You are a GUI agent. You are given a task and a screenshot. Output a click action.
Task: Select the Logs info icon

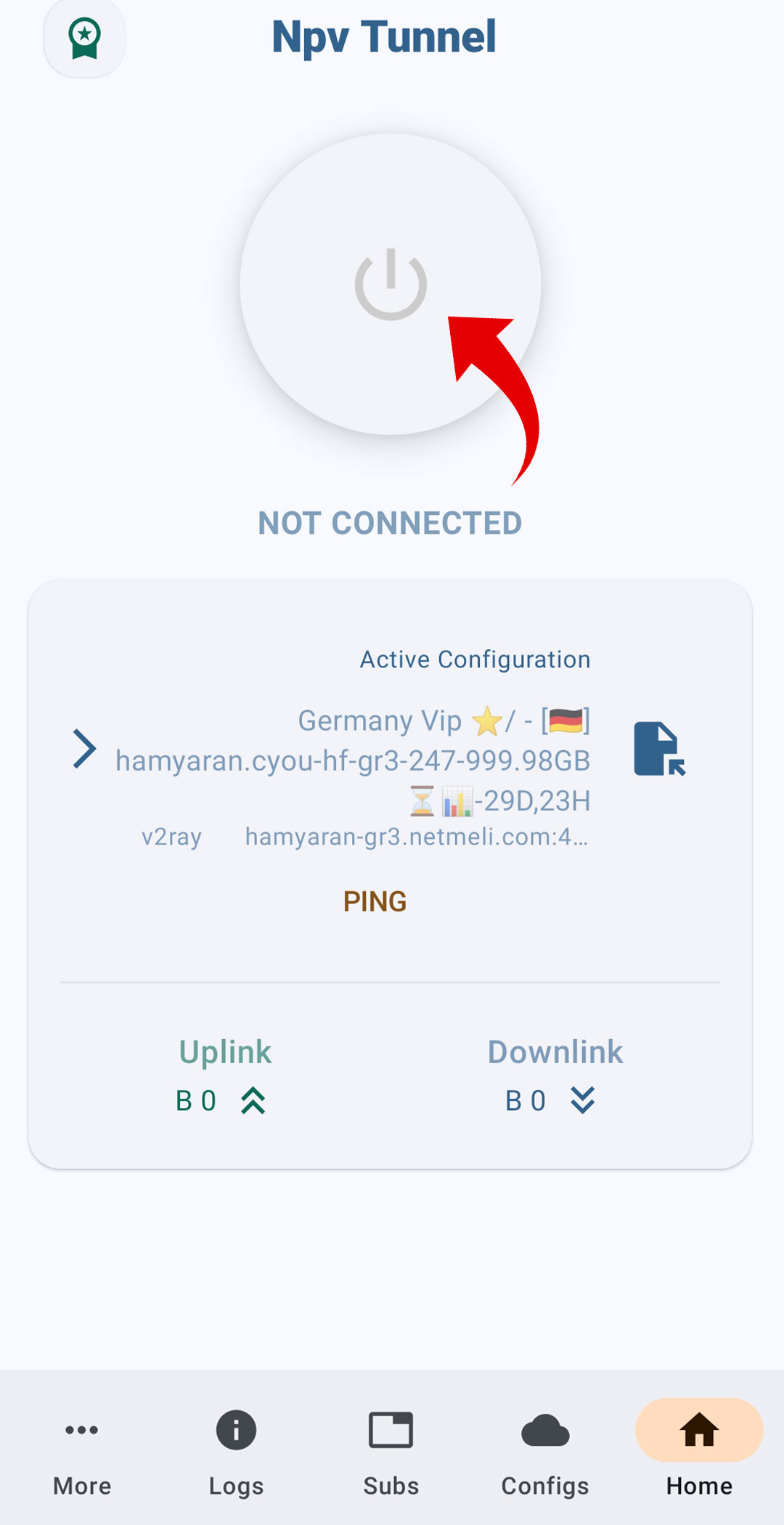(x=235, y=1429)
